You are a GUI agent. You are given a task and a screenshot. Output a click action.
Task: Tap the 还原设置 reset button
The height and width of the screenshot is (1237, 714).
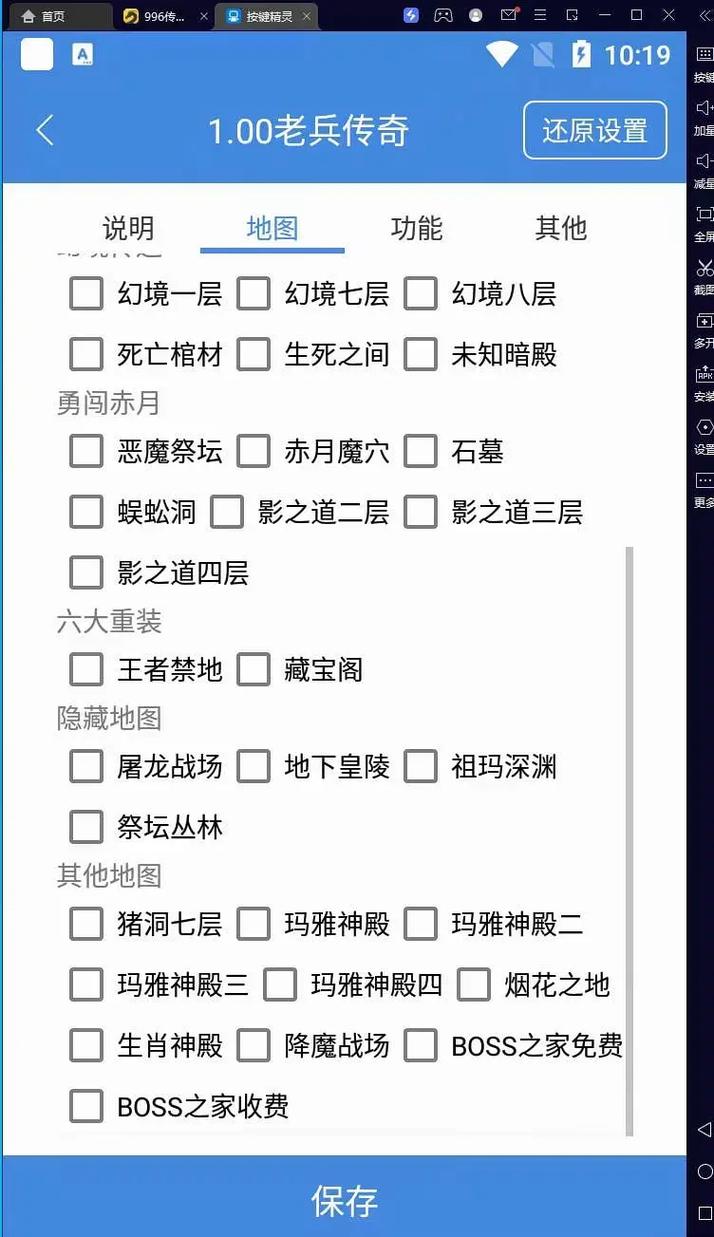[595, 130]
